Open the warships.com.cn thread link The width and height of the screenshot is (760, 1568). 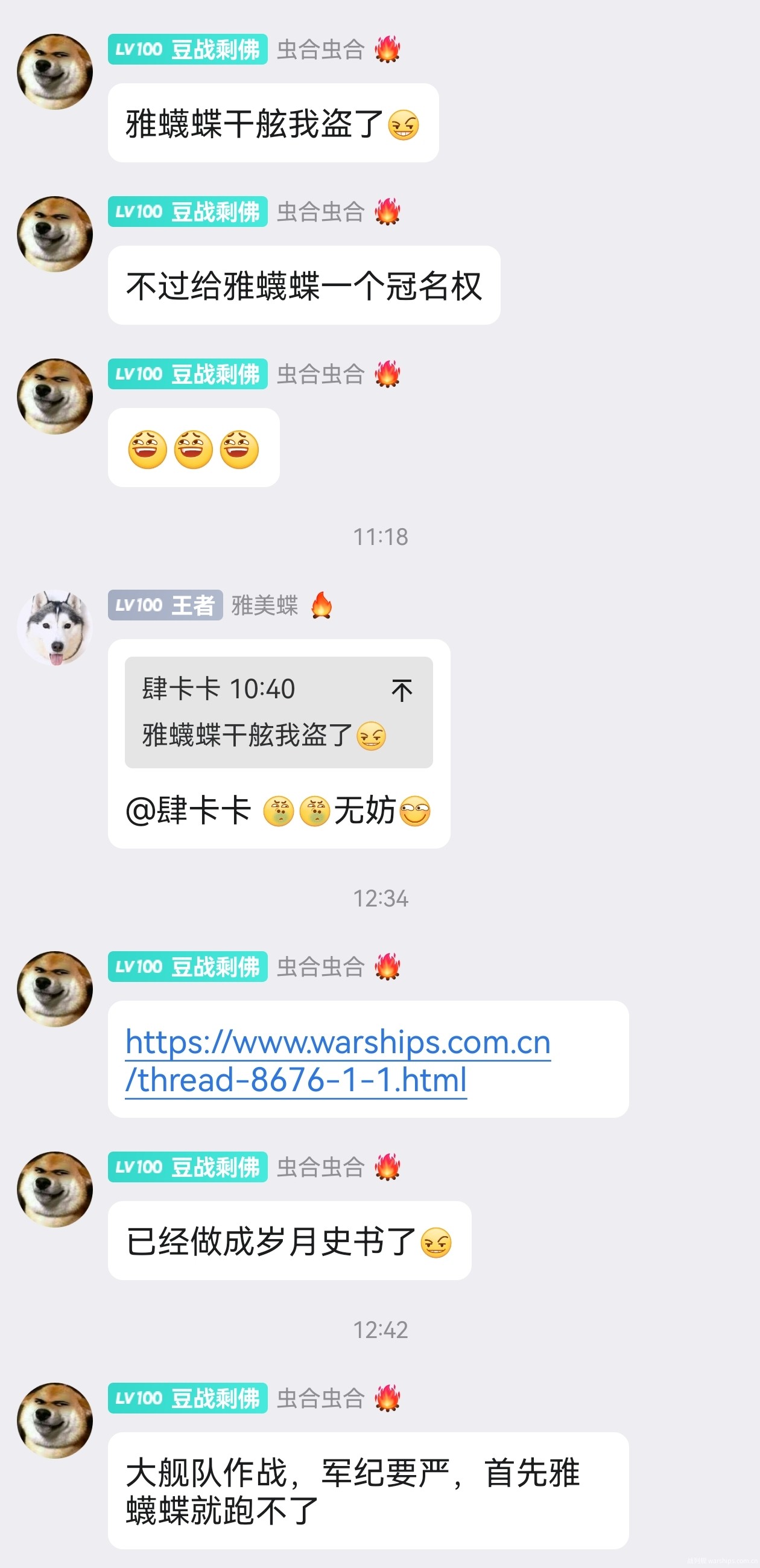click(x=338, y=1060)
